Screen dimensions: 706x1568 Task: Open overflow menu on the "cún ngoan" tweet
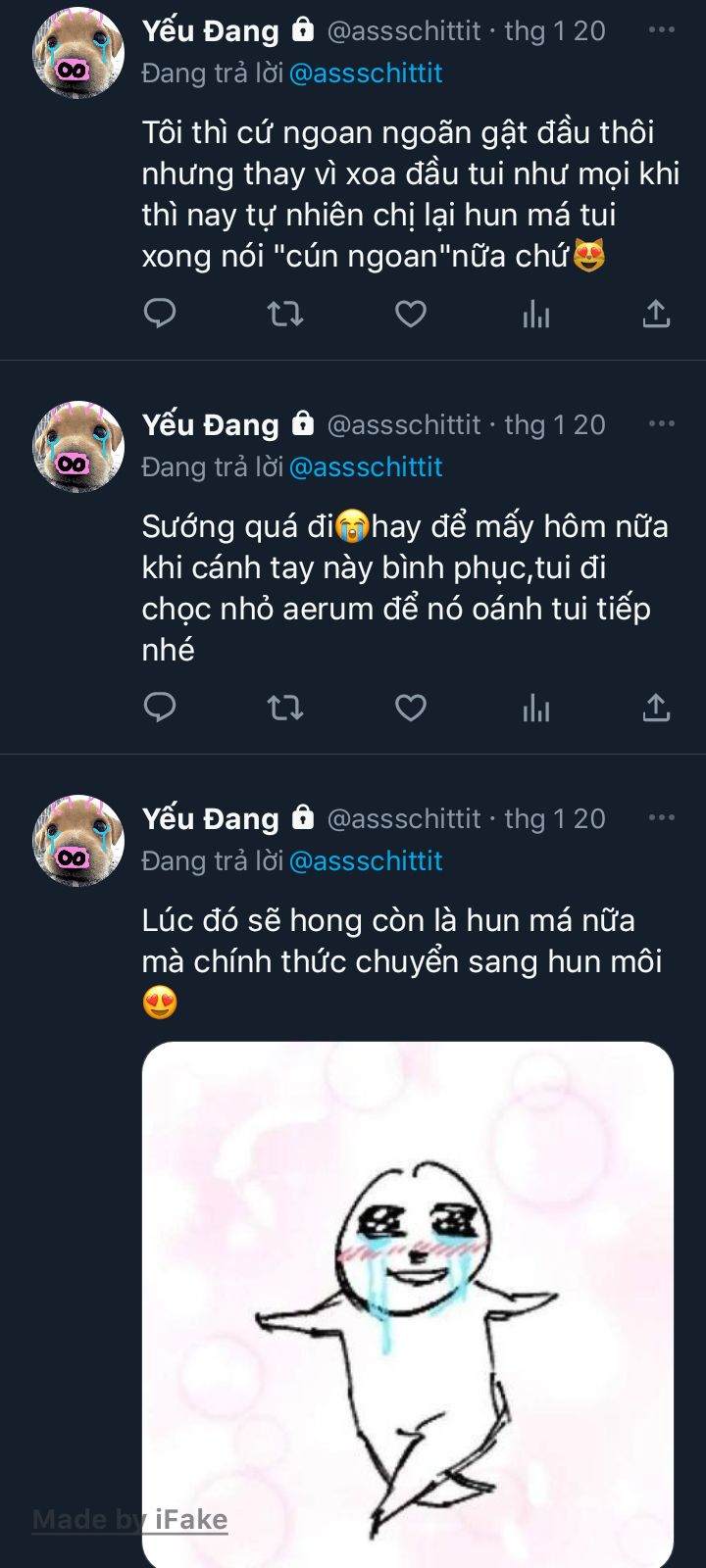[x=662, y=30]
